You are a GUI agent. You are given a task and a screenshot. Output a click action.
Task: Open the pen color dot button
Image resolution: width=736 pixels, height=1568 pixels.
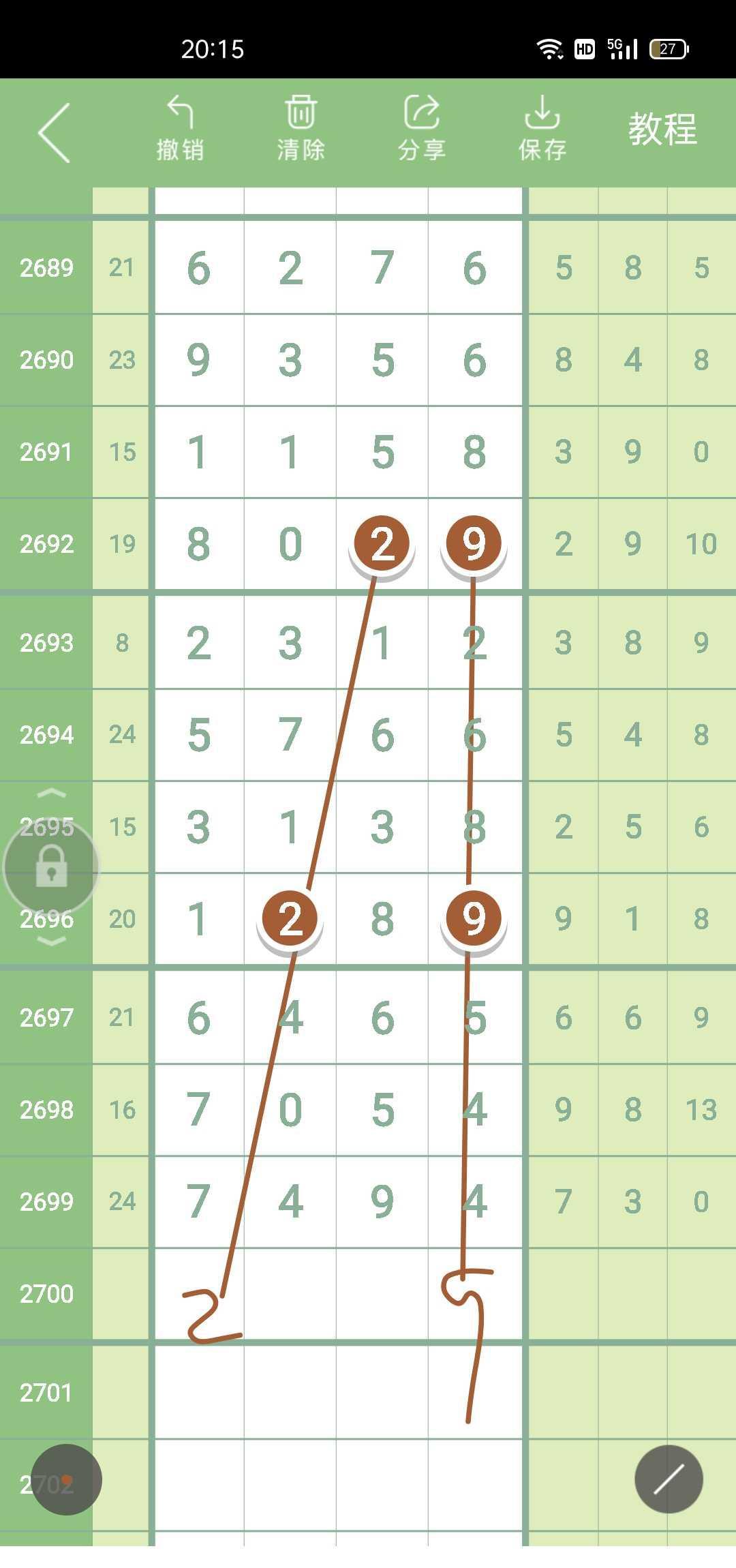67,1479
